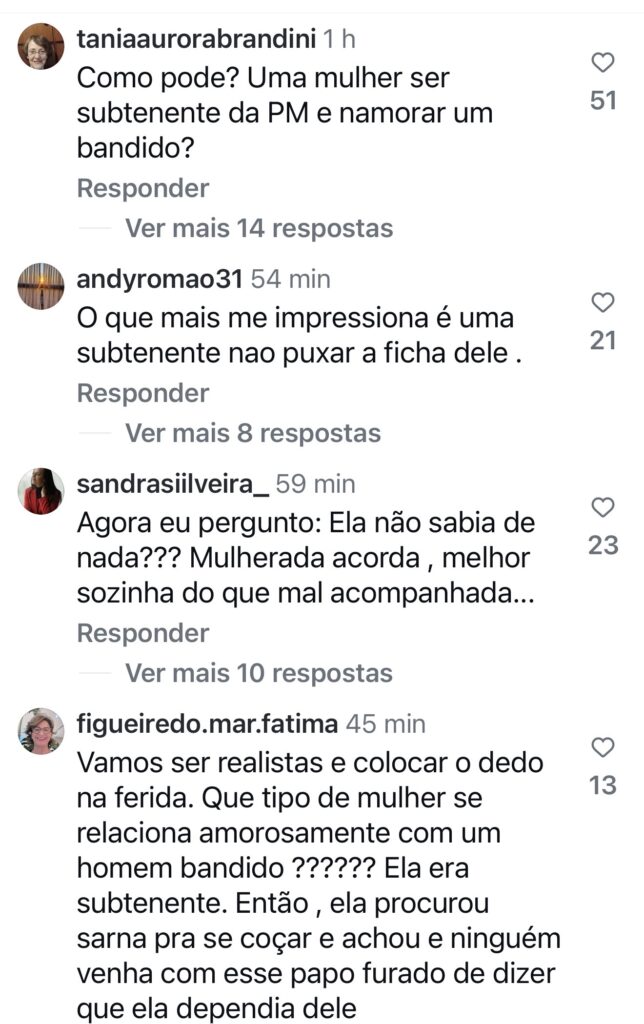Visit the figueiredo.mar.fatima username link
The width and height of the screenshot is (644, 1024).
click(208, 723)
